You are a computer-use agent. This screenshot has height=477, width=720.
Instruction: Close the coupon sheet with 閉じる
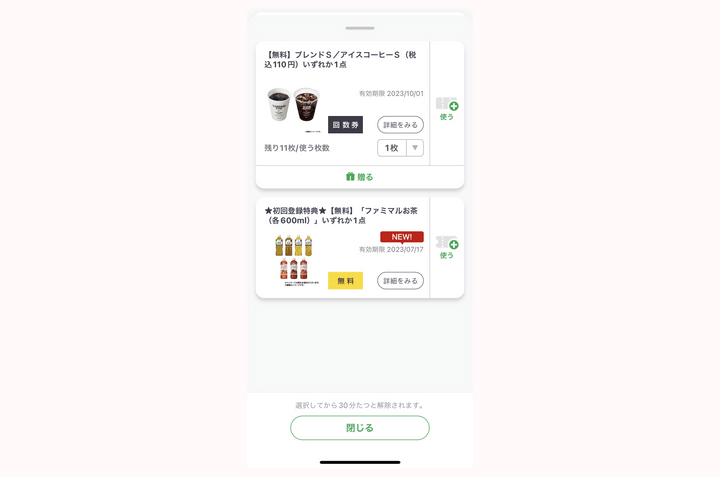click(359, 428)
